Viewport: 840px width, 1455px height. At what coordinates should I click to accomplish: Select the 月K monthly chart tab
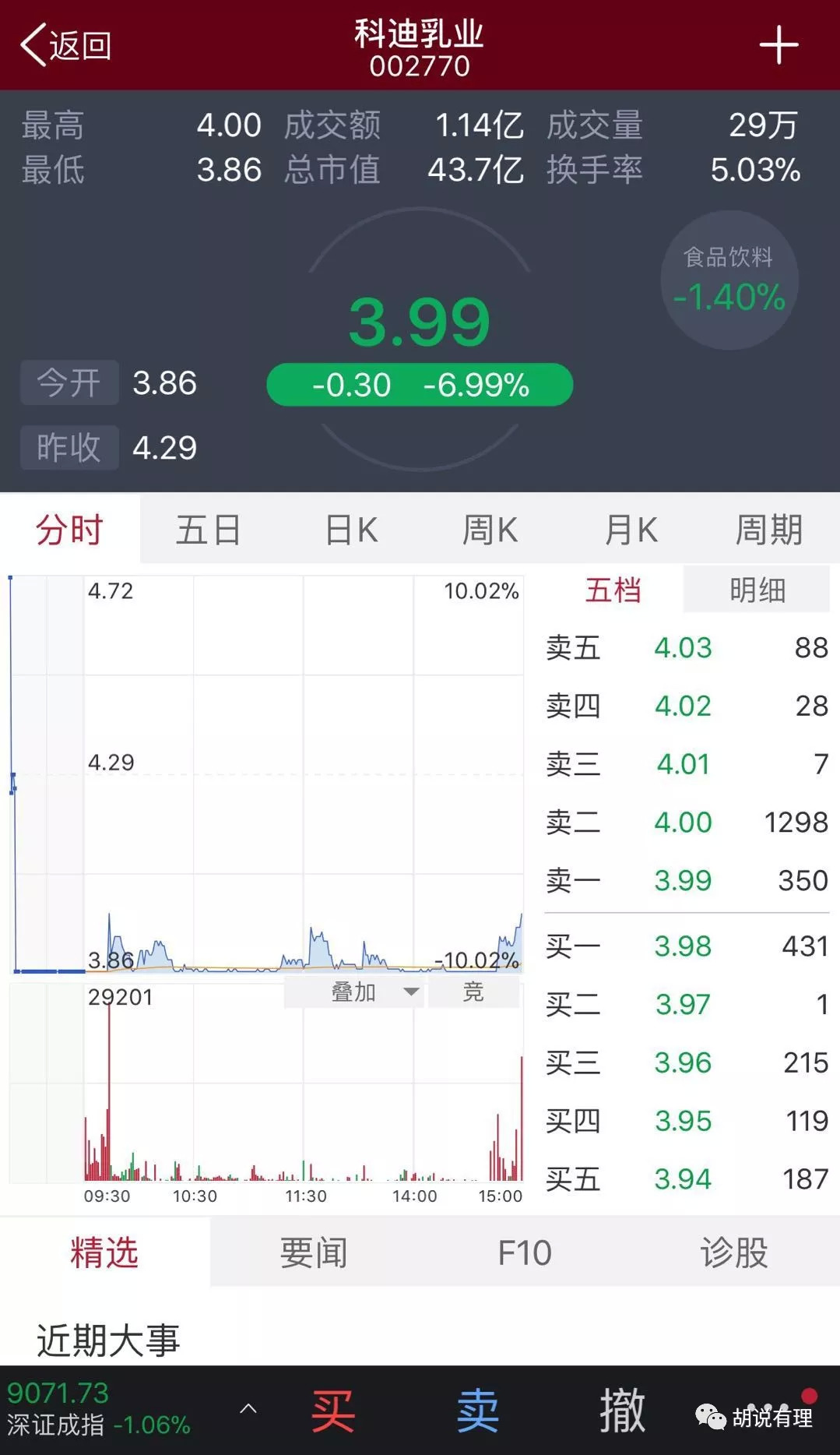[631, 530]
